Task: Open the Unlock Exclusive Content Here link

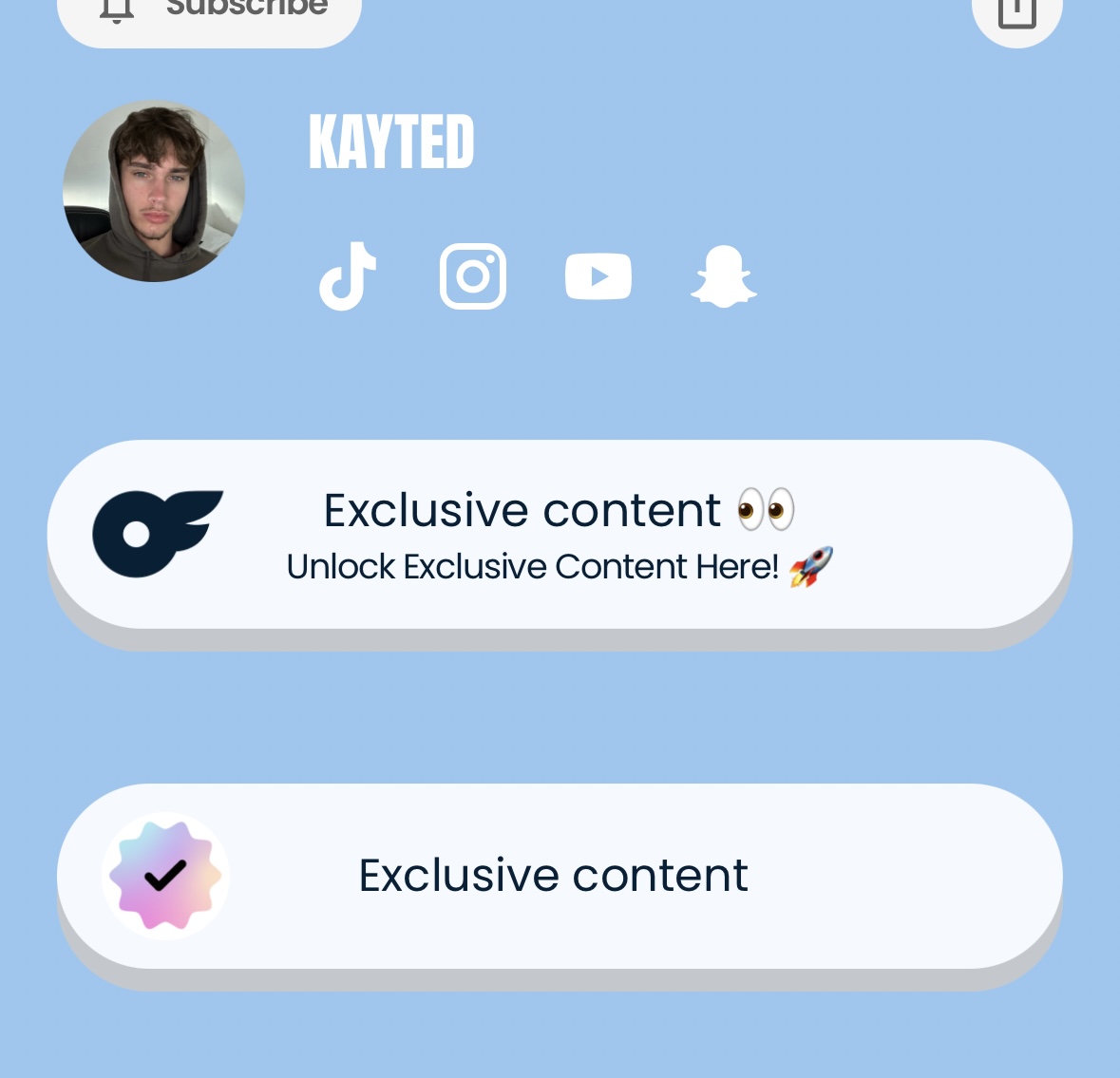Action: (x=560, y=535)
